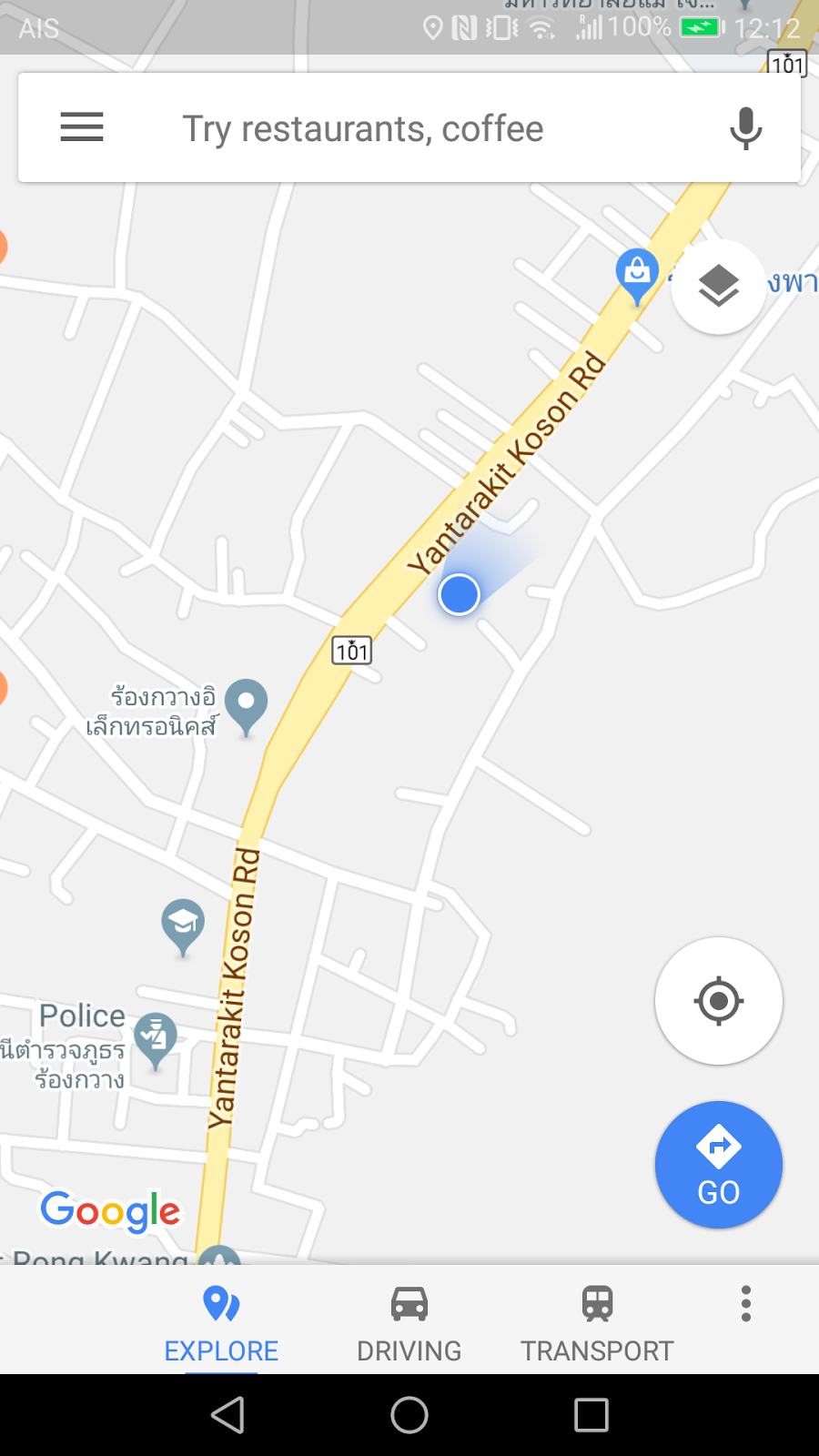Go back with the system back button

click(227, 1415)
